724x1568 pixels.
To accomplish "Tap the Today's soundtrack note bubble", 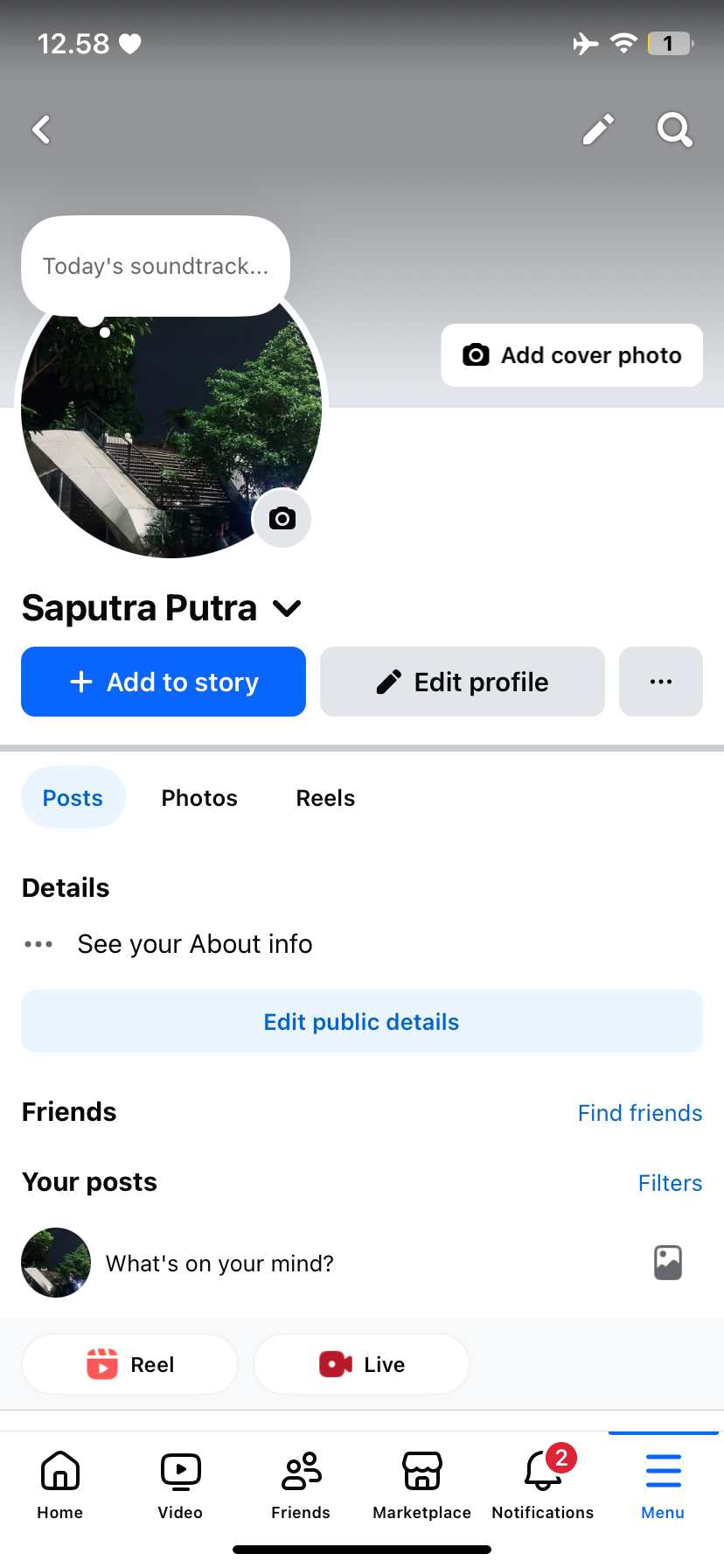I will (x=156, y=266).
